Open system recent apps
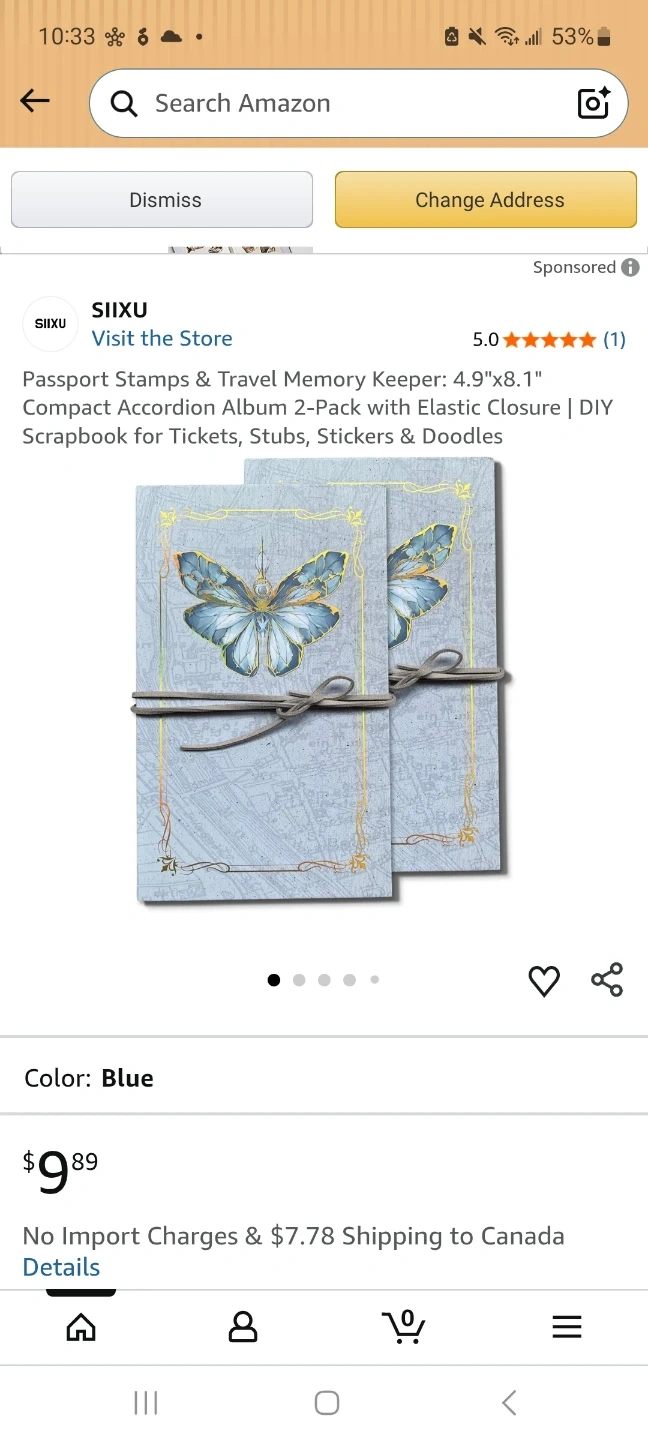This screenshot has height=1440, width=648. click(146, 1402)
